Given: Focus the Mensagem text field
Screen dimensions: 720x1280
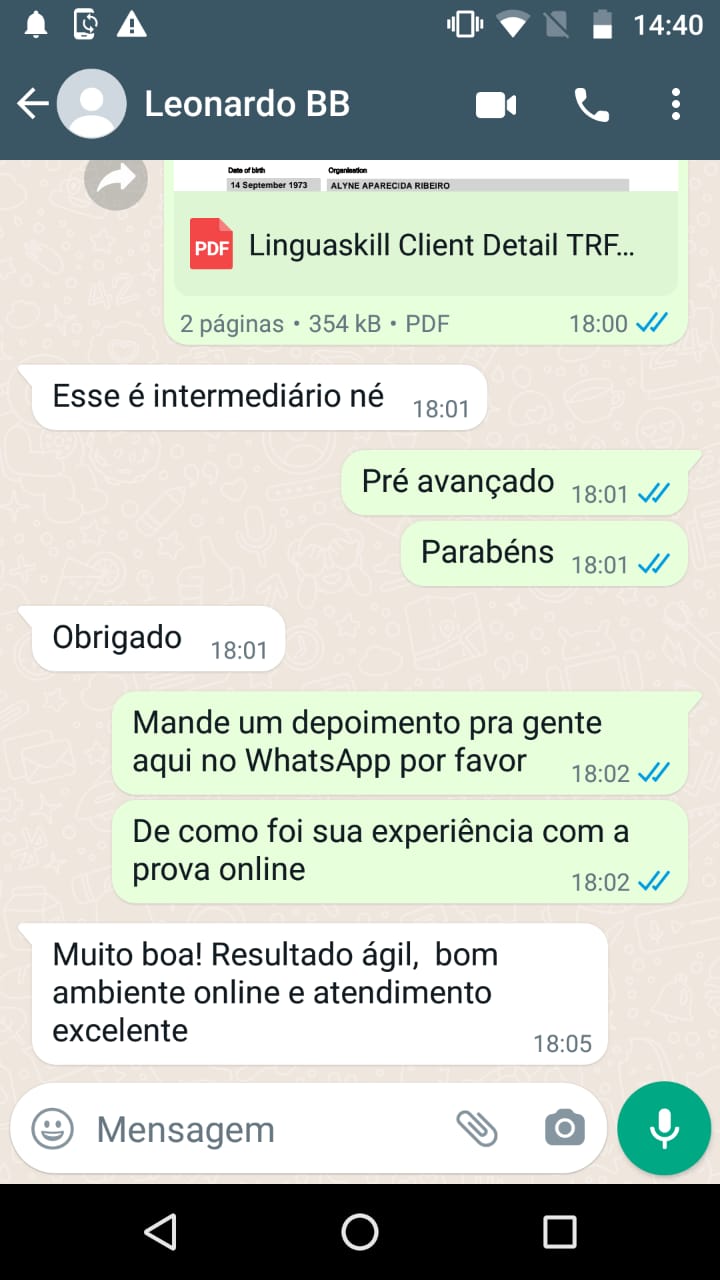Looking at the screenshot, I should pyautogui.click(x=265, y=1129).
